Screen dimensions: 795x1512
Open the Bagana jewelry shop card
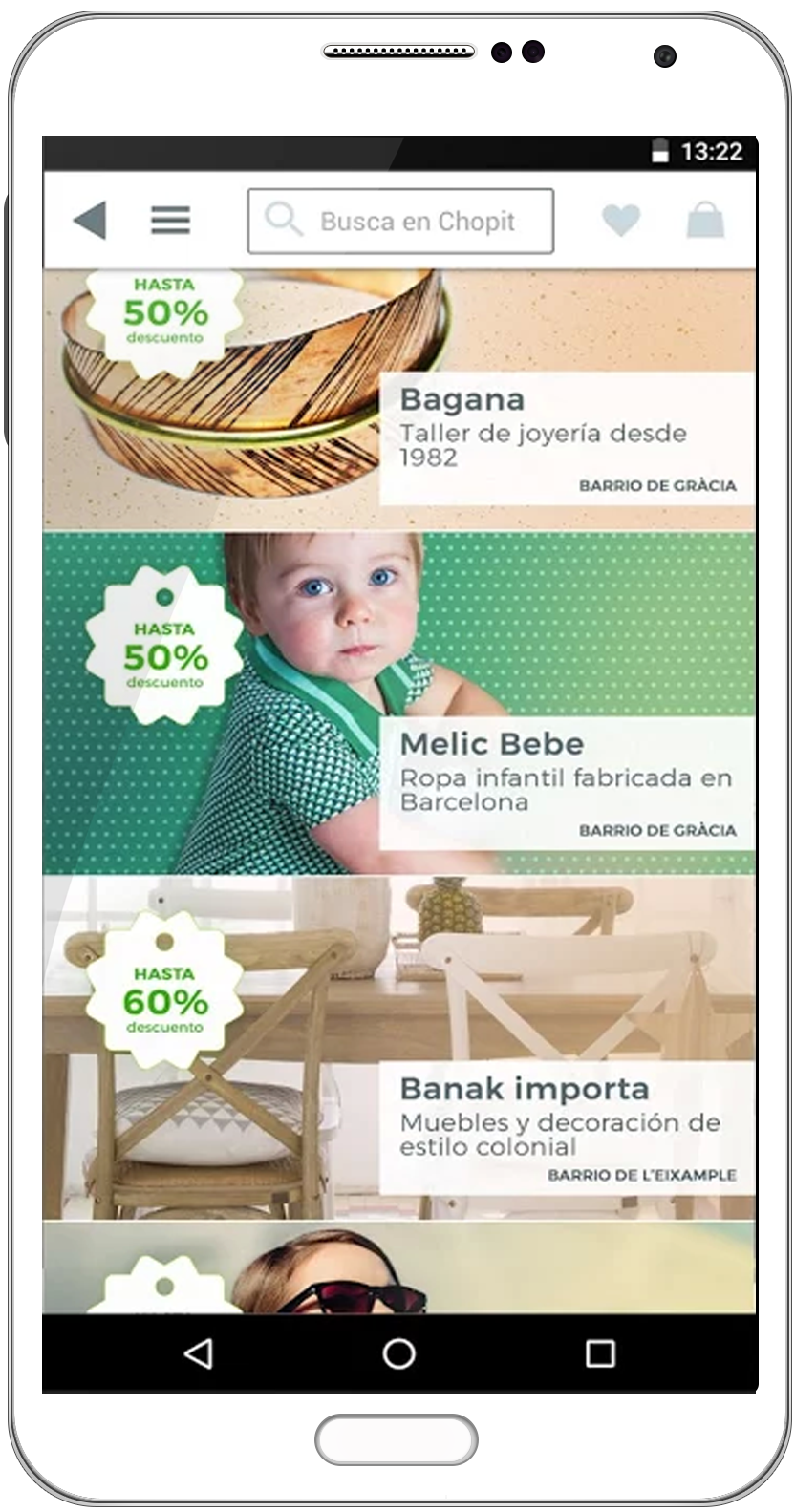point(398,398)
